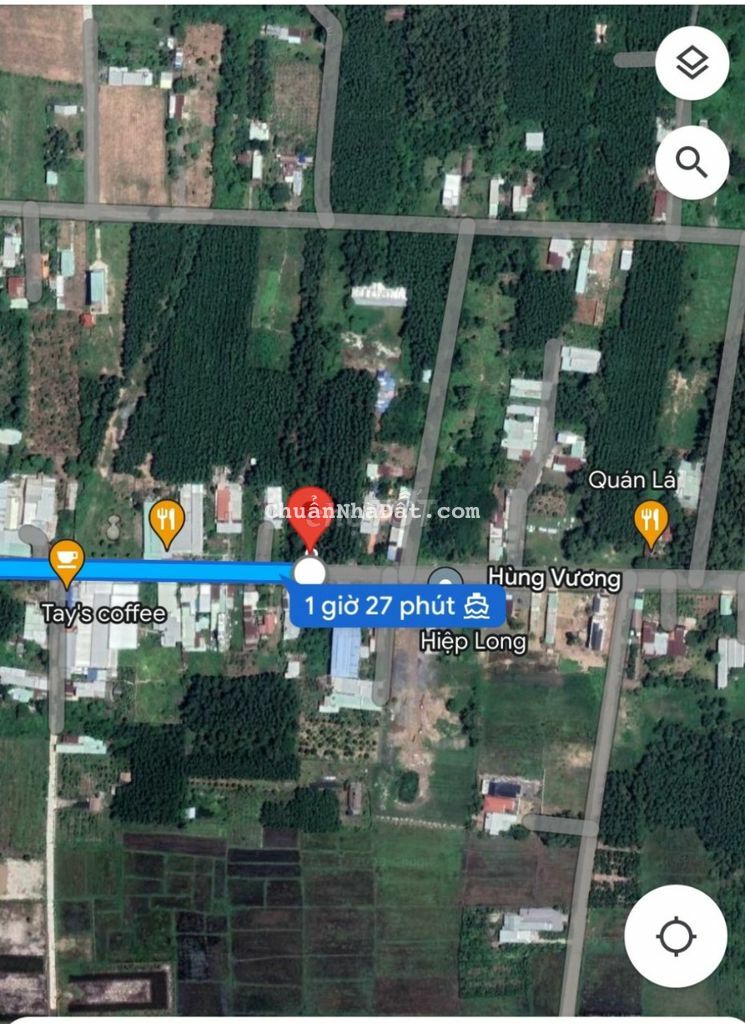Click the blue Hiệp Long place icon
This screenshot has height=1024, width=745.
(446, 582)
